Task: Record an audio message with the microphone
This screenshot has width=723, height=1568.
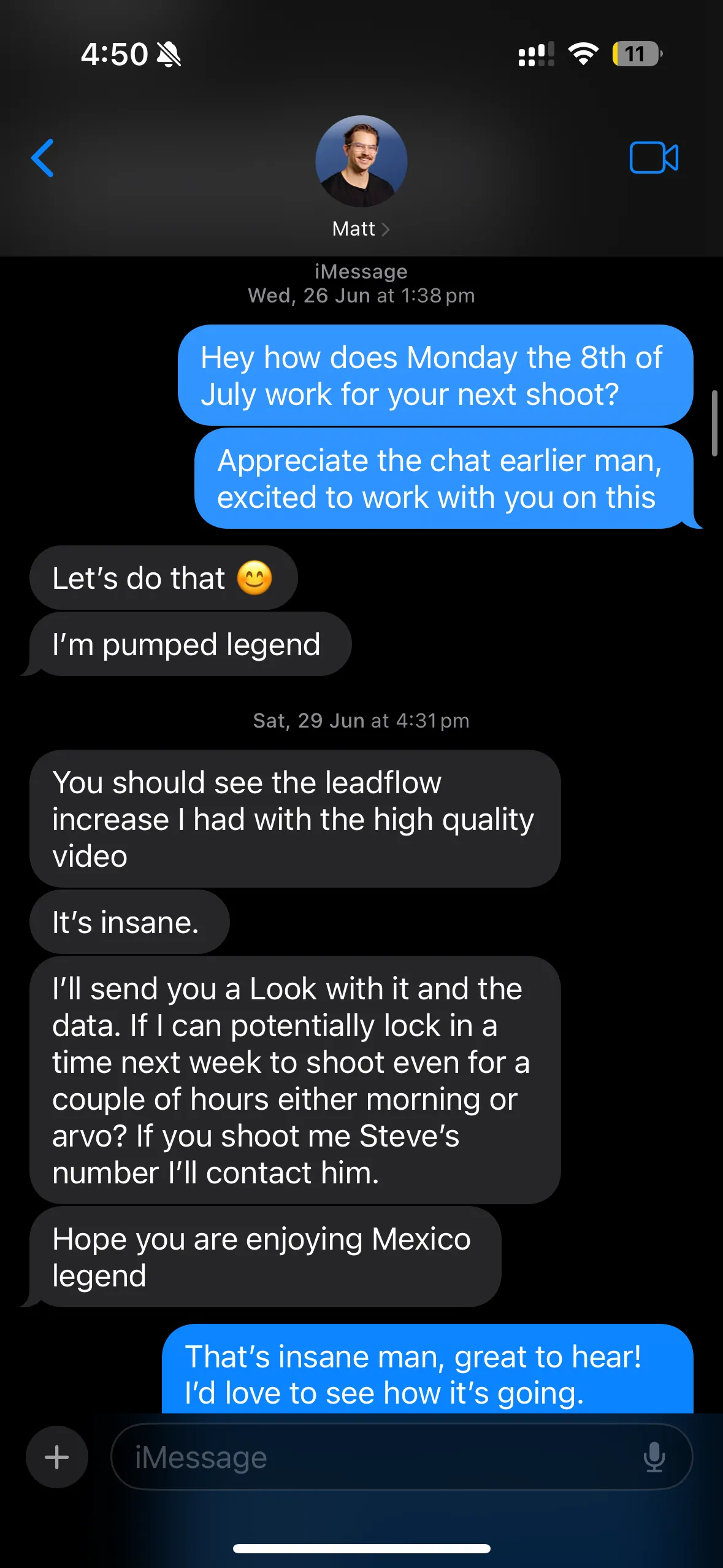Action: tap(654, 1457)
